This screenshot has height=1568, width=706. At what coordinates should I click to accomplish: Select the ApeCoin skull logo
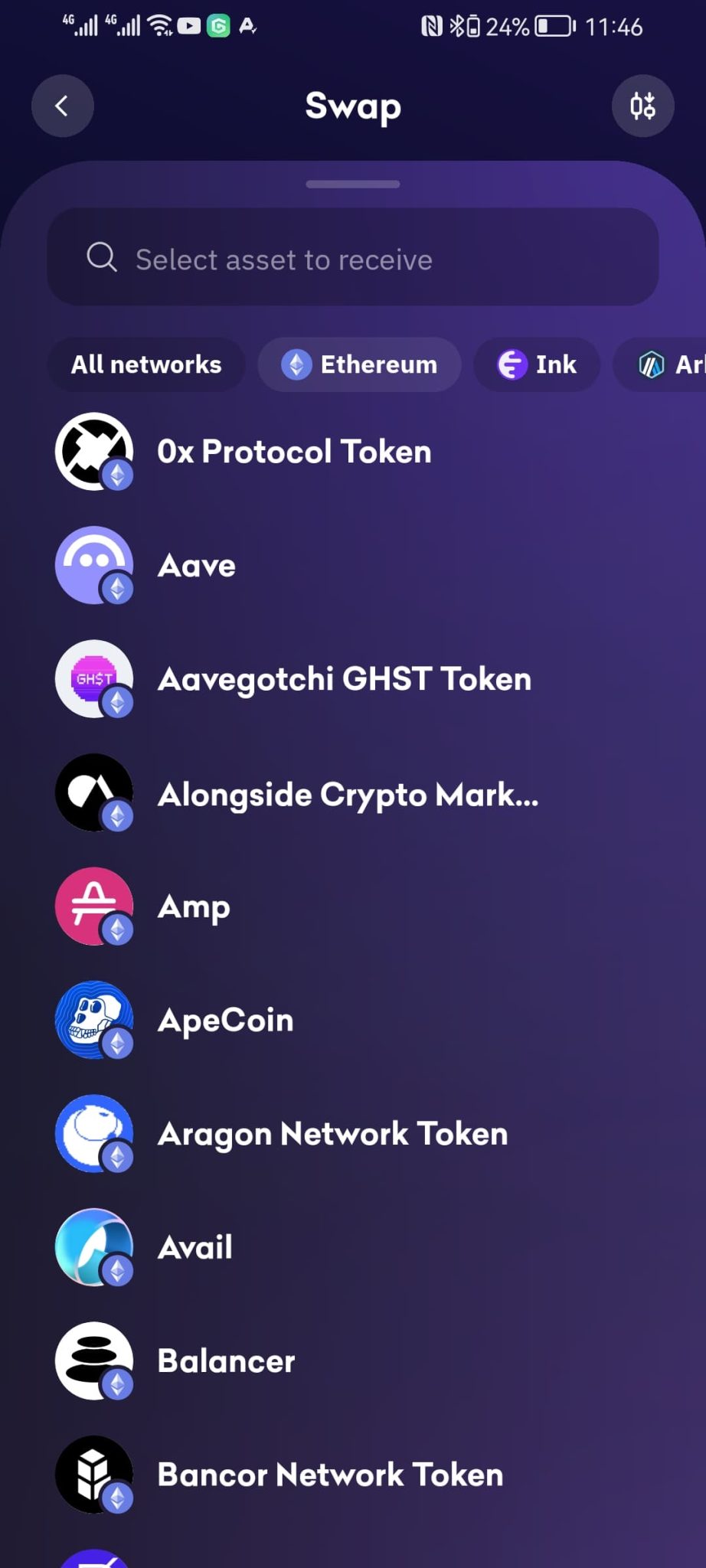point(93,1021)
